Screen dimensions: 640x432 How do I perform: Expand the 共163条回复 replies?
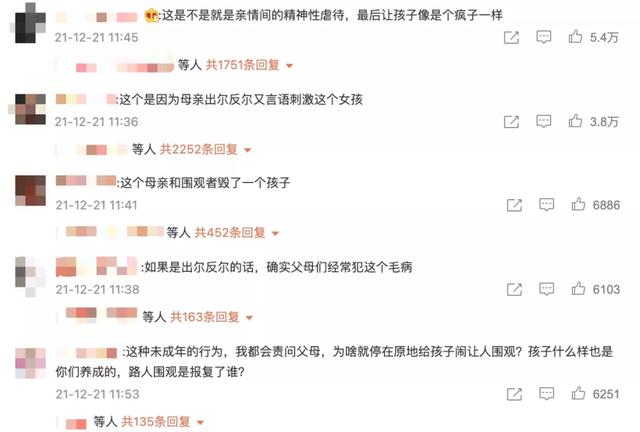point(206,317)
